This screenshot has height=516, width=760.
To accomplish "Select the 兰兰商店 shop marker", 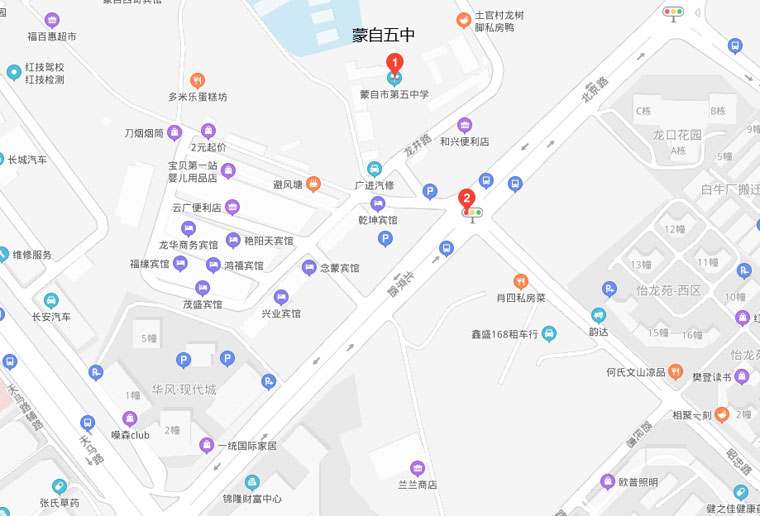I will (417, 468).
